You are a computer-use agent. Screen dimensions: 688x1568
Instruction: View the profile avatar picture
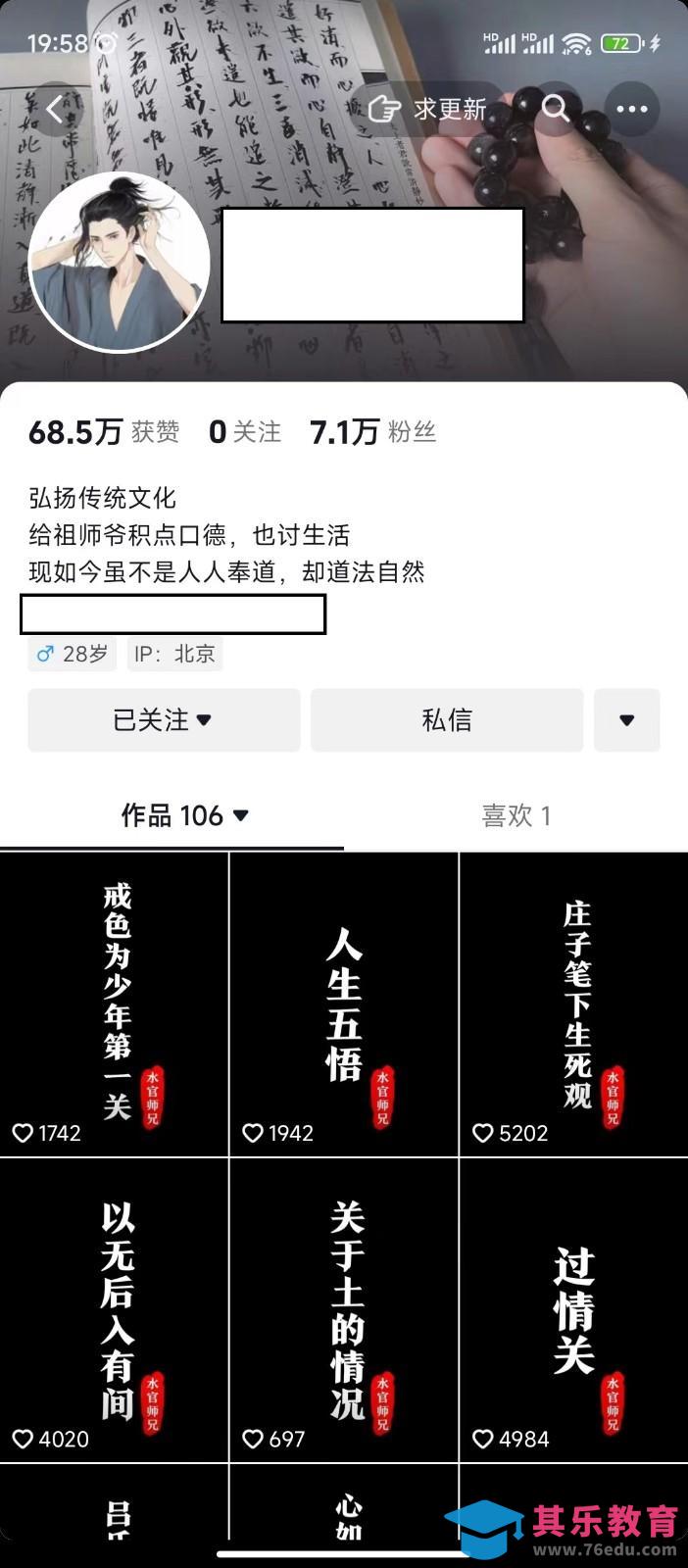[120, 262]
